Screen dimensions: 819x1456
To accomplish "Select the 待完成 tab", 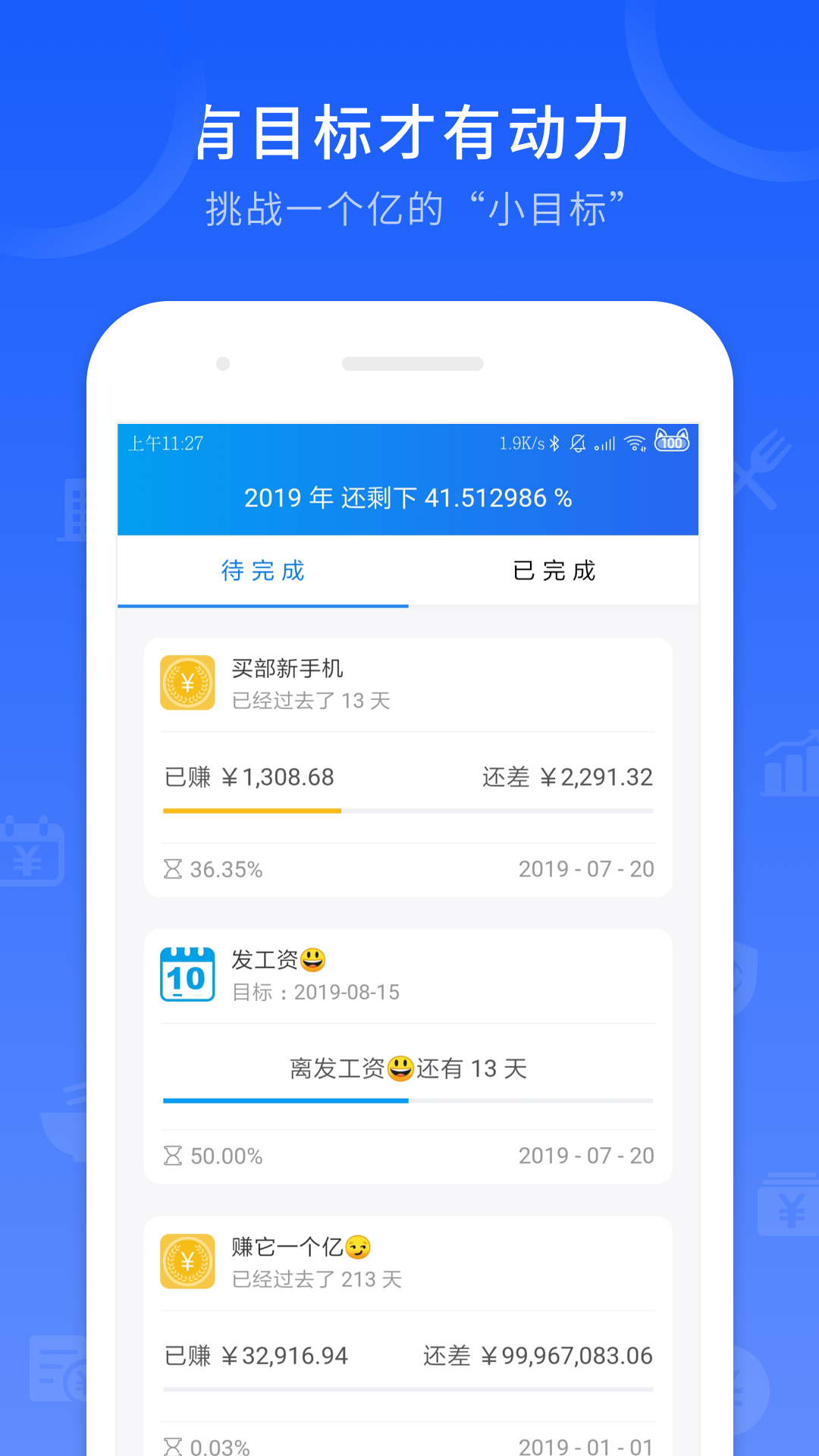I will 262,571.
